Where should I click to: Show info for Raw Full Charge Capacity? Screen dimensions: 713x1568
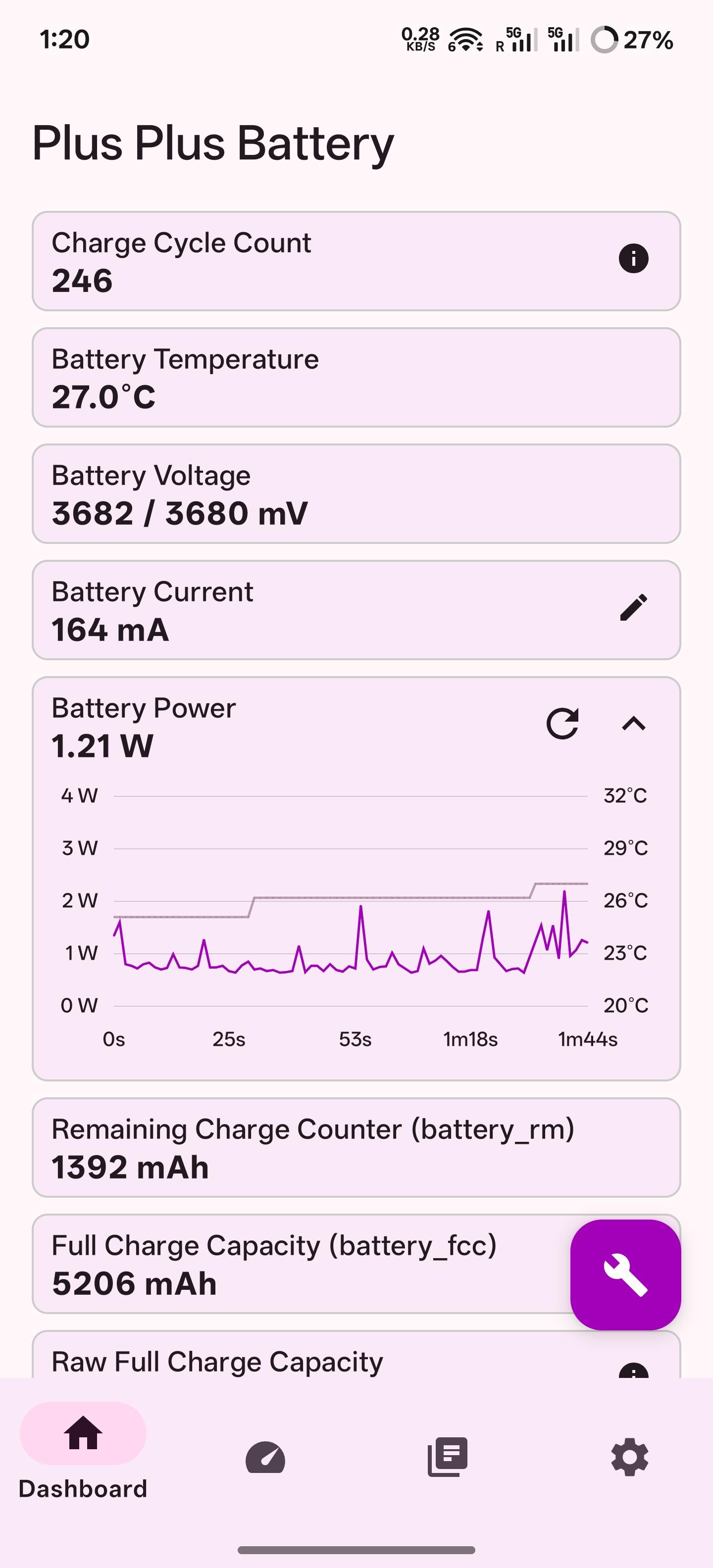(633, 1371)
